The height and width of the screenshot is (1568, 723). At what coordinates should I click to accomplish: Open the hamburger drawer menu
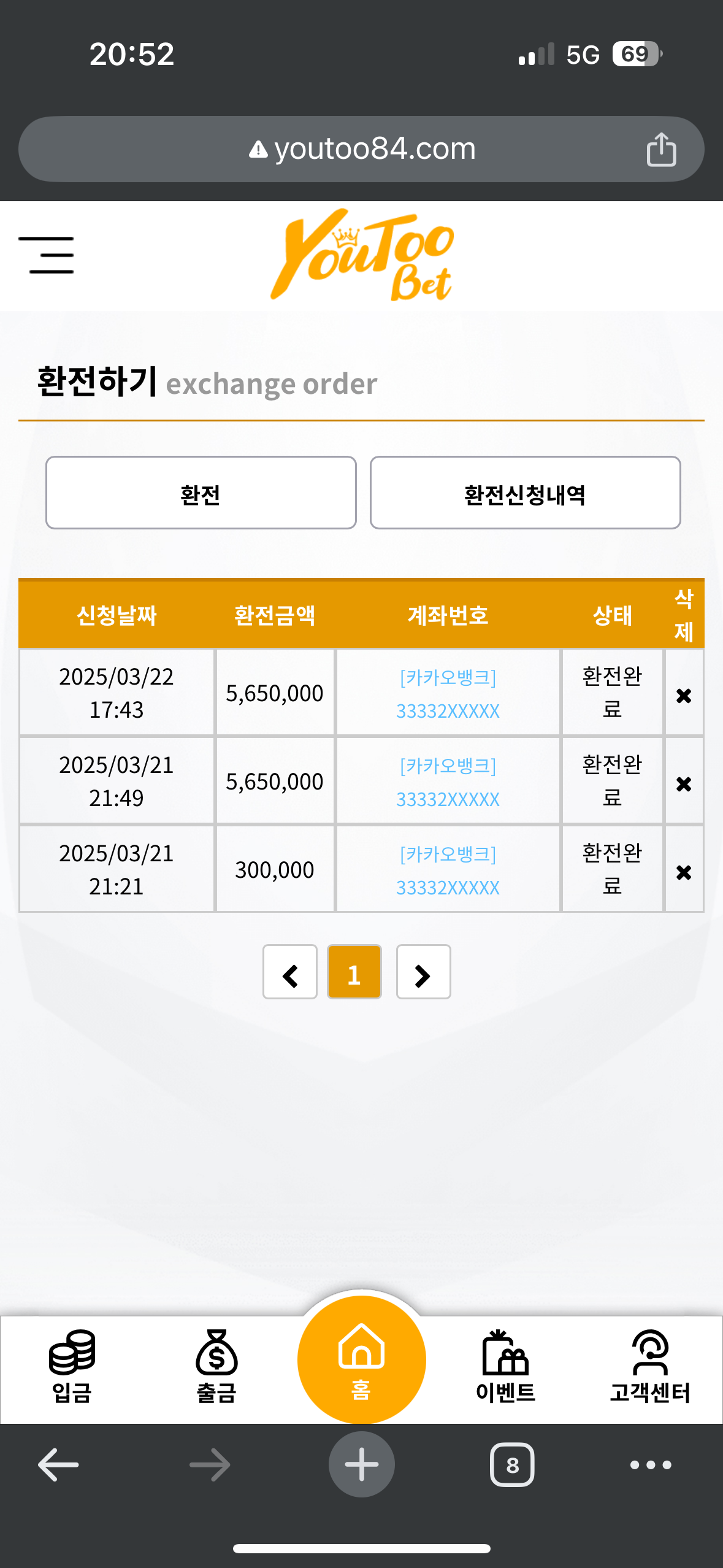pyautogui.click(x=46, y=255)
